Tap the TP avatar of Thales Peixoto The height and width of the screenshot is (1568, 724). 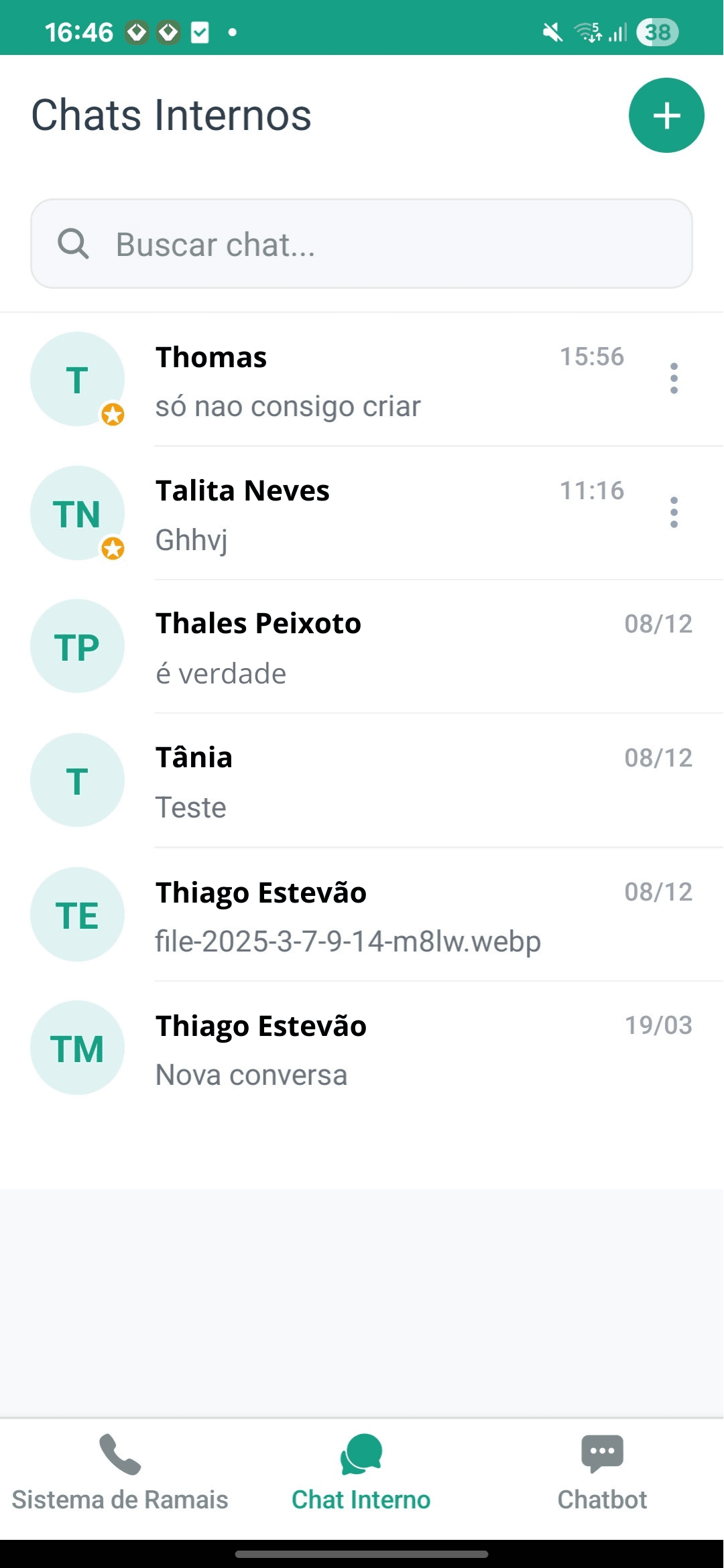(x=77, y=645)
